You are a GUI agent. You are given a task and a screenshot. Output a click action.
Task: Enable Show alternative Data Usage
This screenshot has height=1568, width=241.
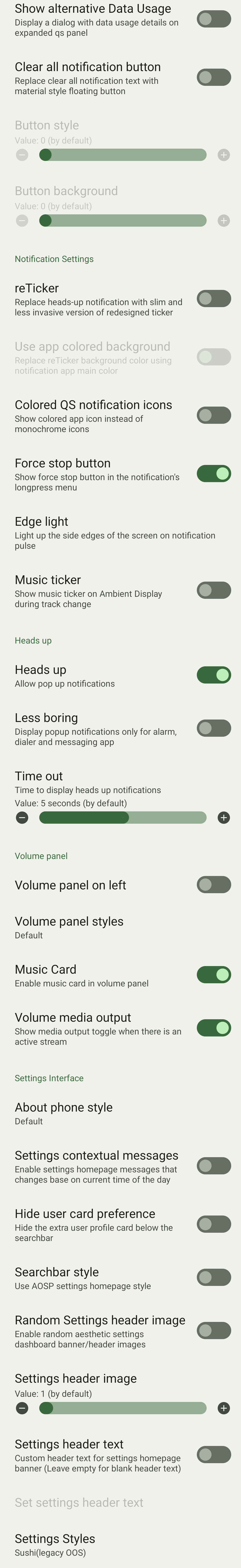214,19
